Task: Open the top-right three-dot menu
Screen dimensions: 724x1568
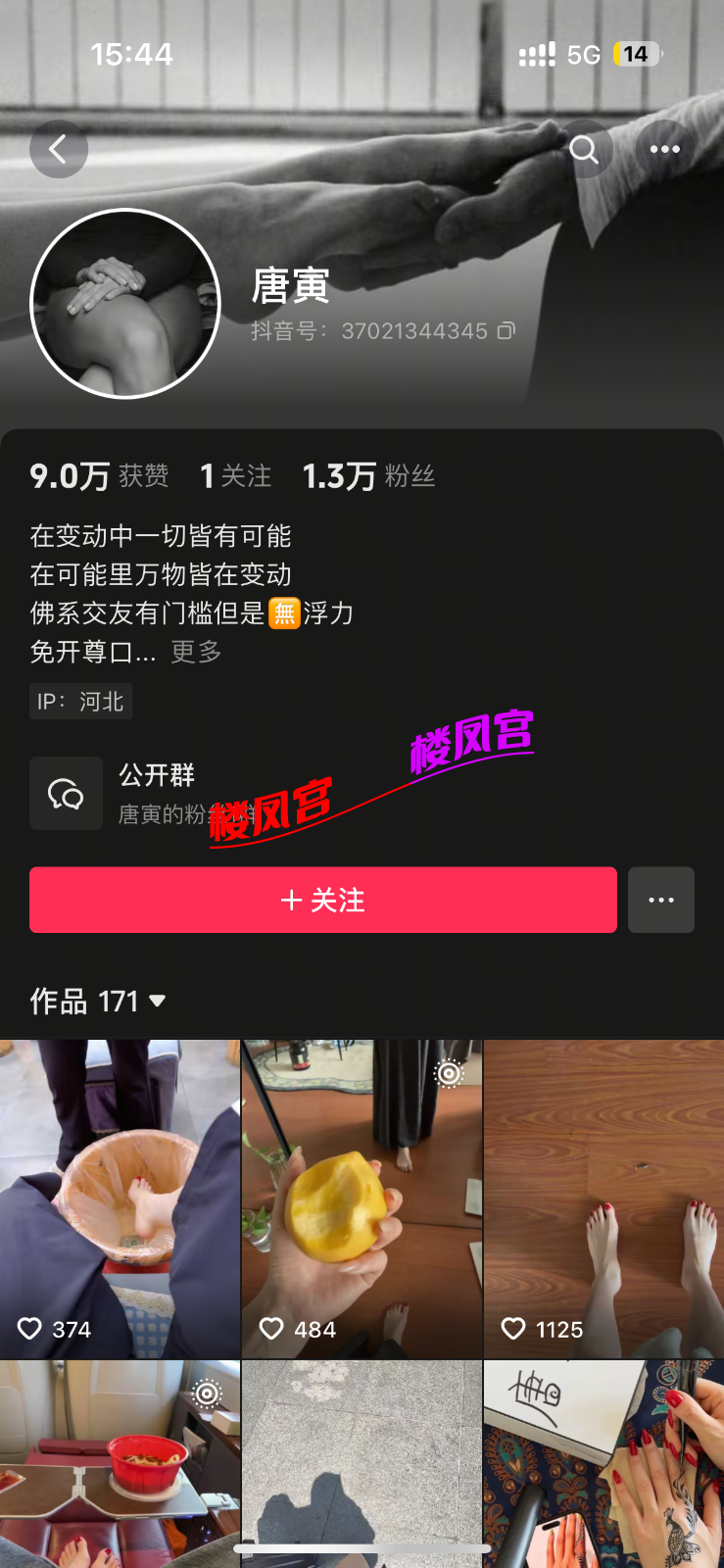Action: pyautogui.click(x=664, y=149)
